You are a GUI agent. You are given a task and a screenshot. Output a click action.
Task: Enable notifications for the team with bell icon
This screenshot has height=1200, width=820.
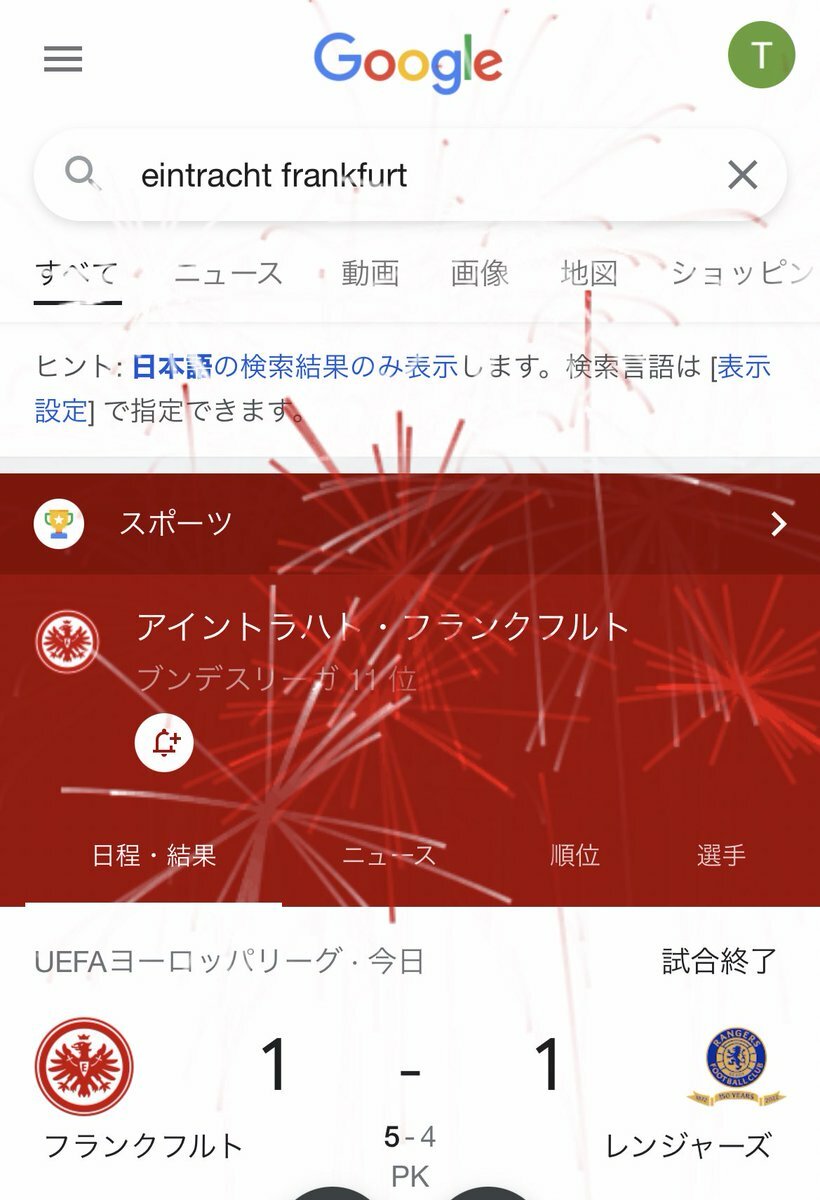[164, 743]
